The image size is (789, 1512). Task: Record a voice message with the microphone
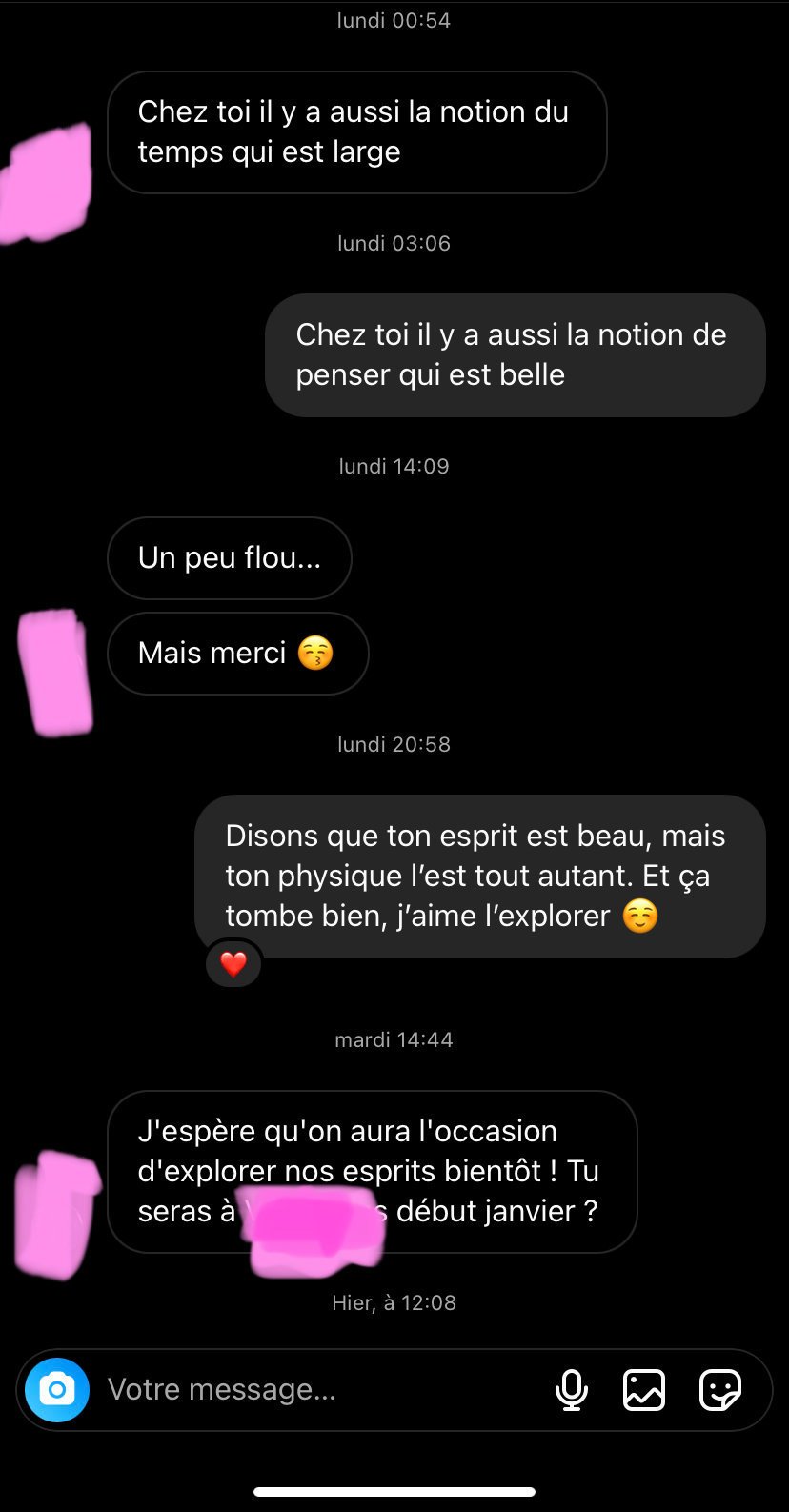pyautogui.click(x=572, y=1390)
